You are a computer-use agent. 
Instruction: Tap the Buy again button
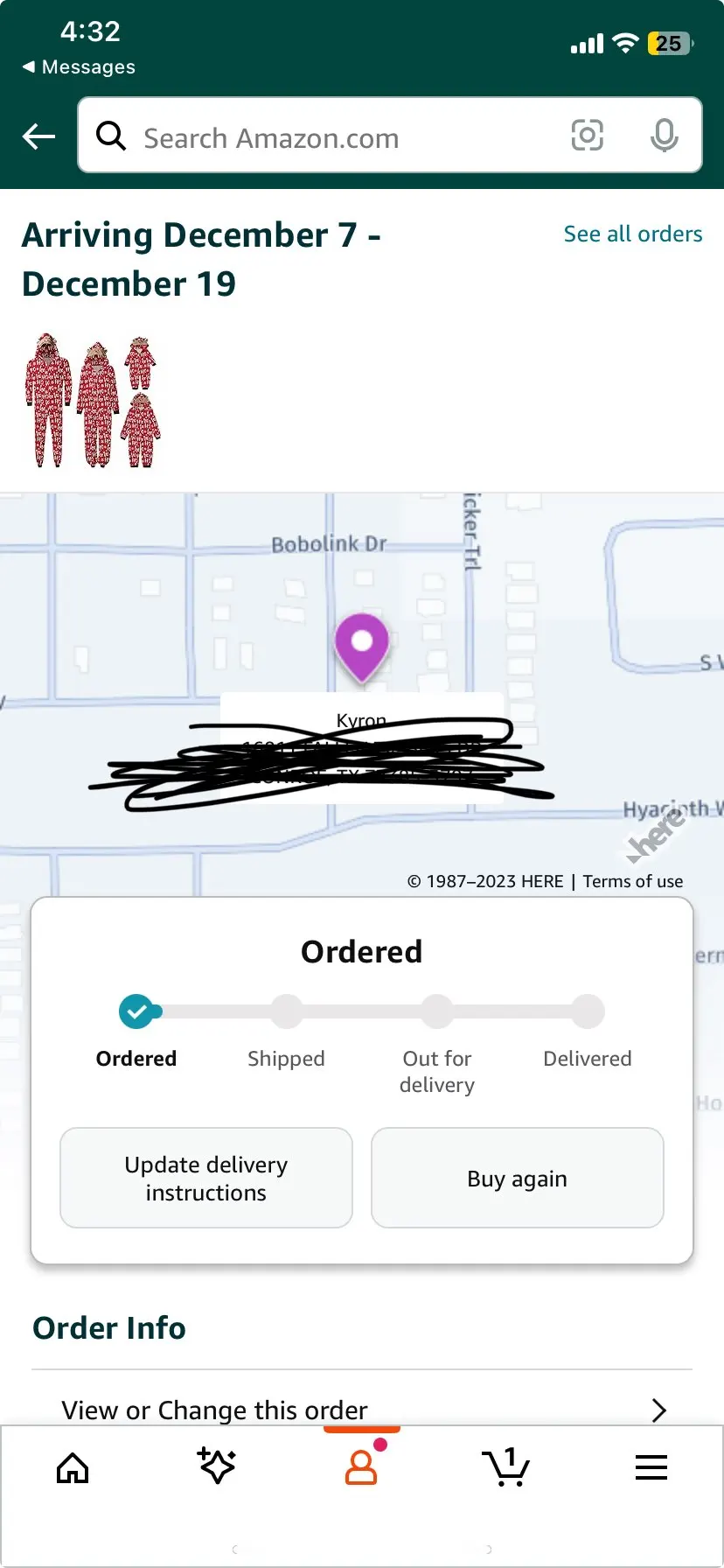pos(518,1178)
